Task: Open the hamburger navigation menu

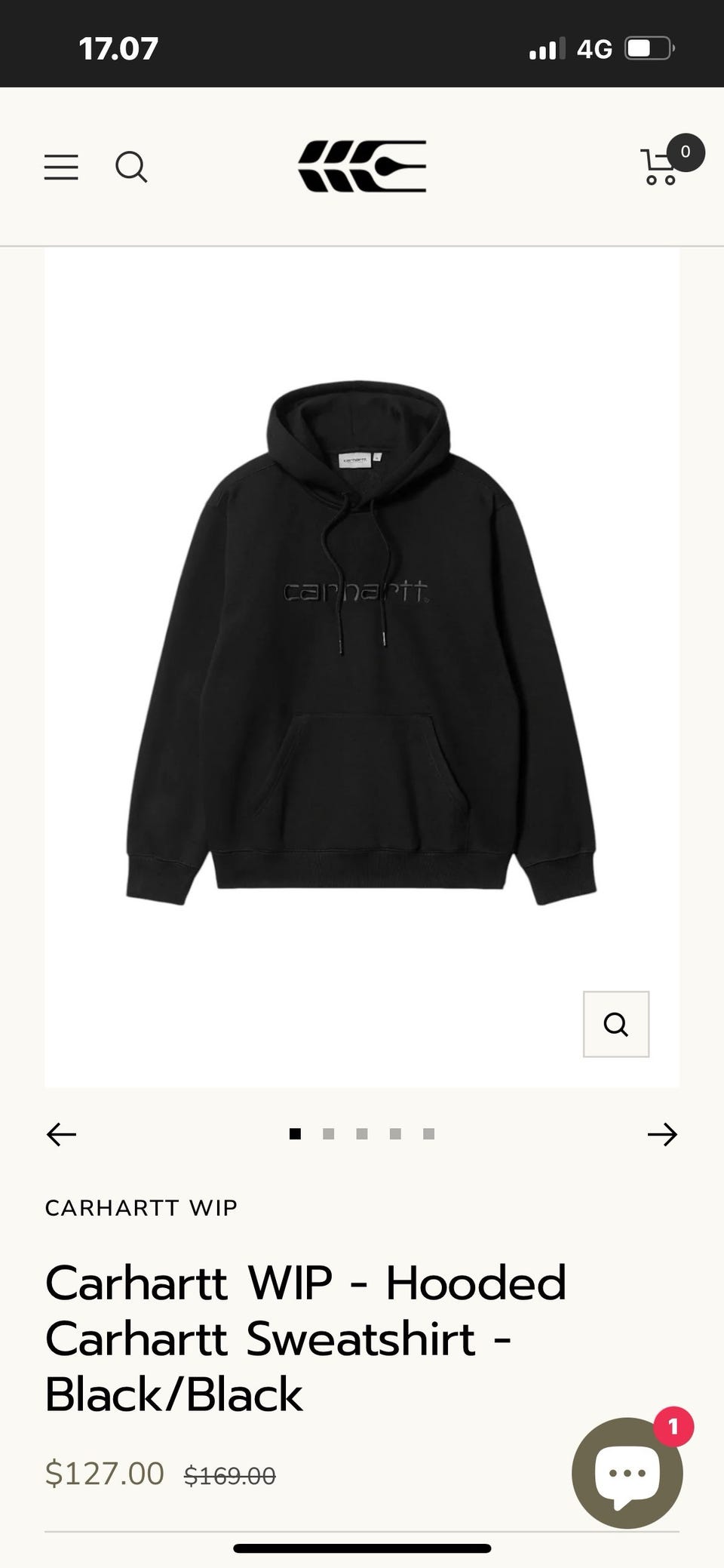Action: 61,167
